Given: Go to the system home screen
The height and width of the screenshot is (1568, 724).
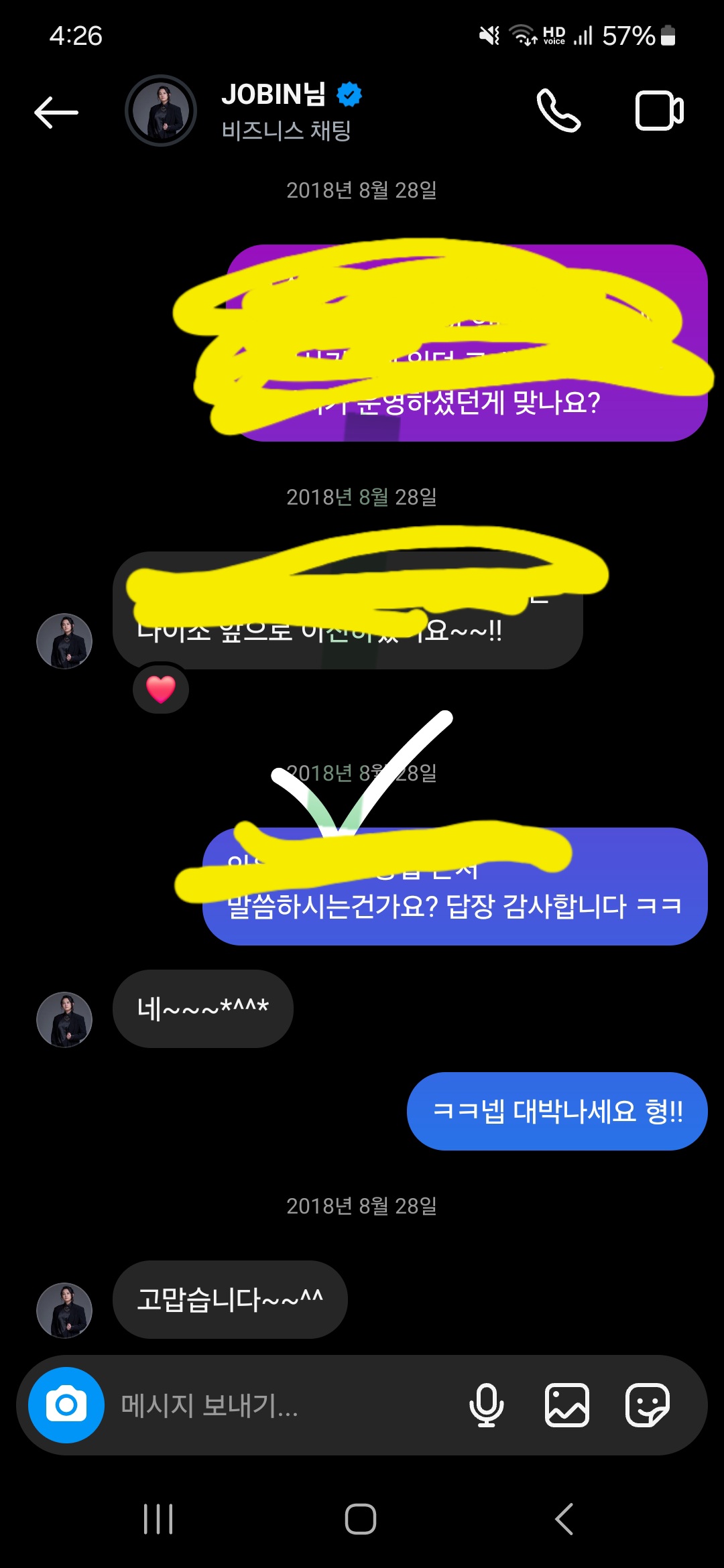Looking at the screenshot, I should 361,1518.
